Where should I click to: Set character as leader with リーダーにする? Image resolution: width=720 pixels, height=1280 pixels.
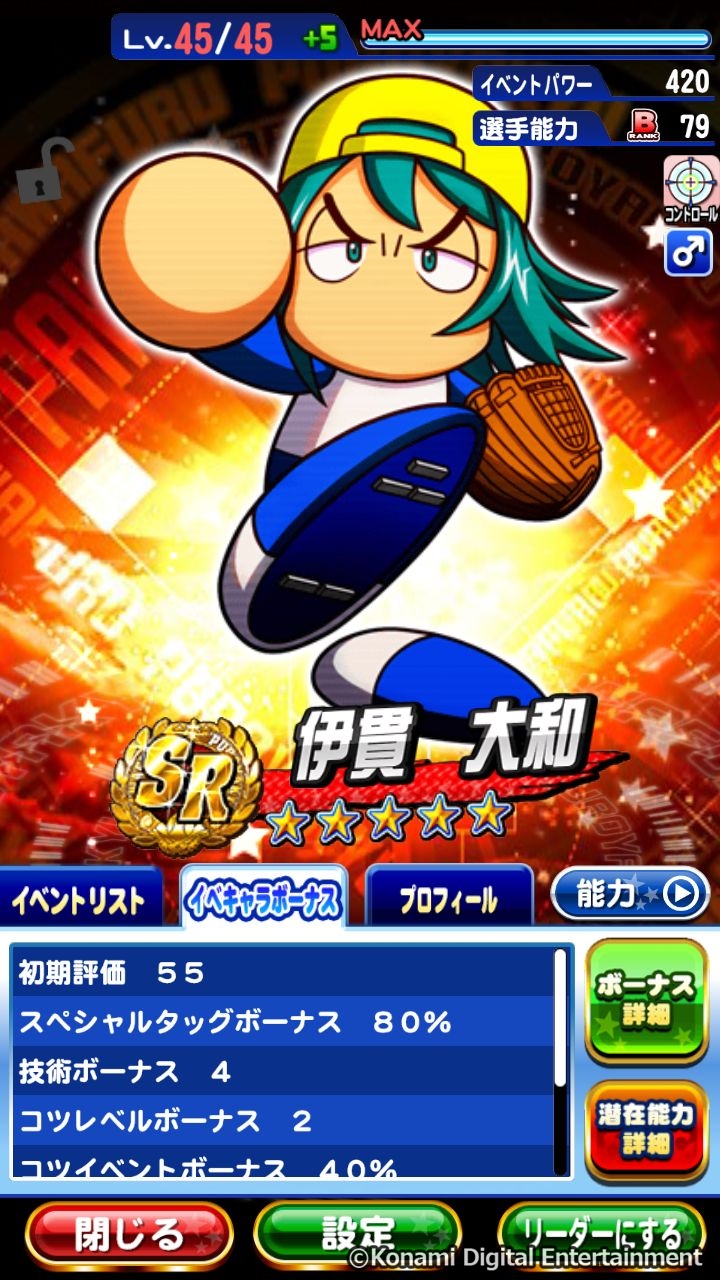coord(602,1234)
